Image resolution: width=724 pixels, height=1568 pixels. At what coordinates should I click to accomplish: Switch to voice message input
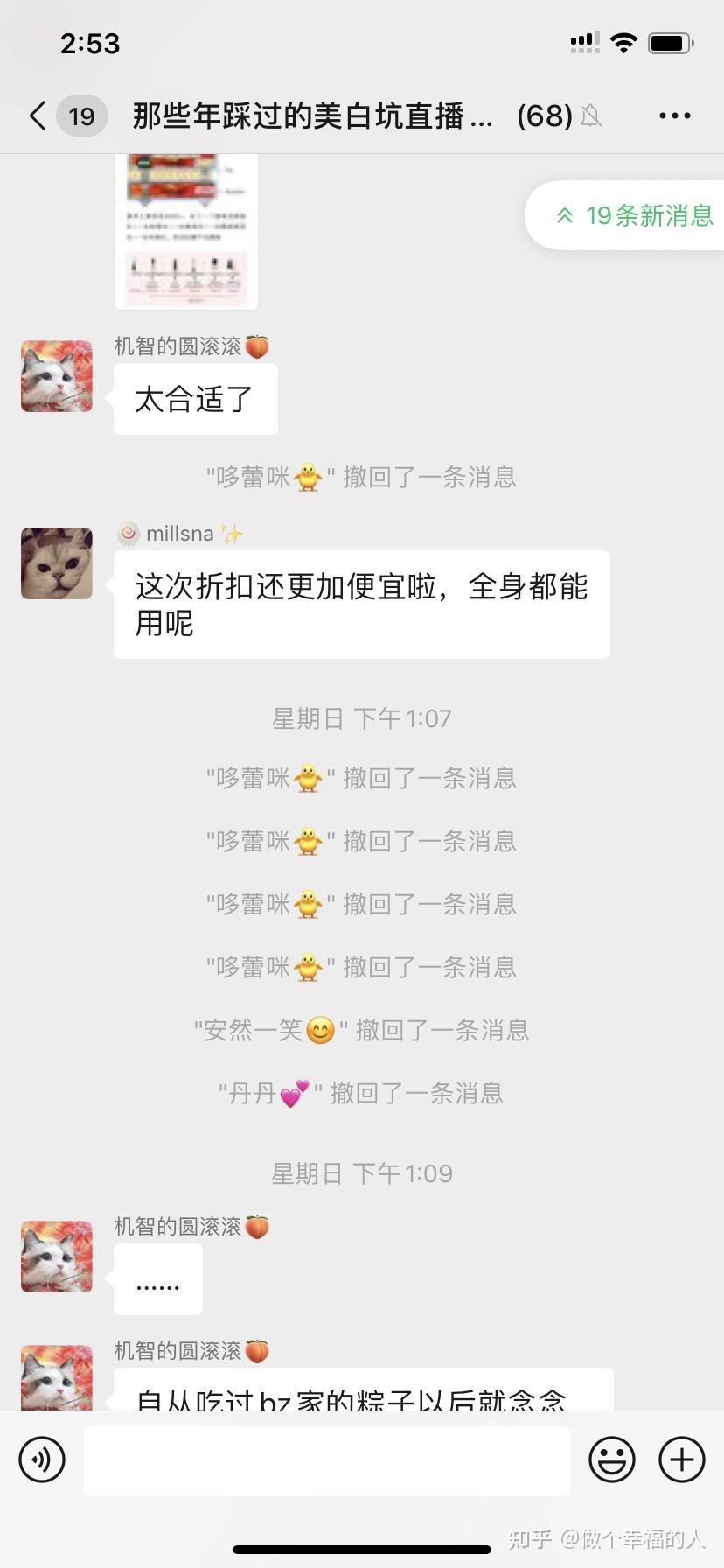click(x=42, y=1459)
